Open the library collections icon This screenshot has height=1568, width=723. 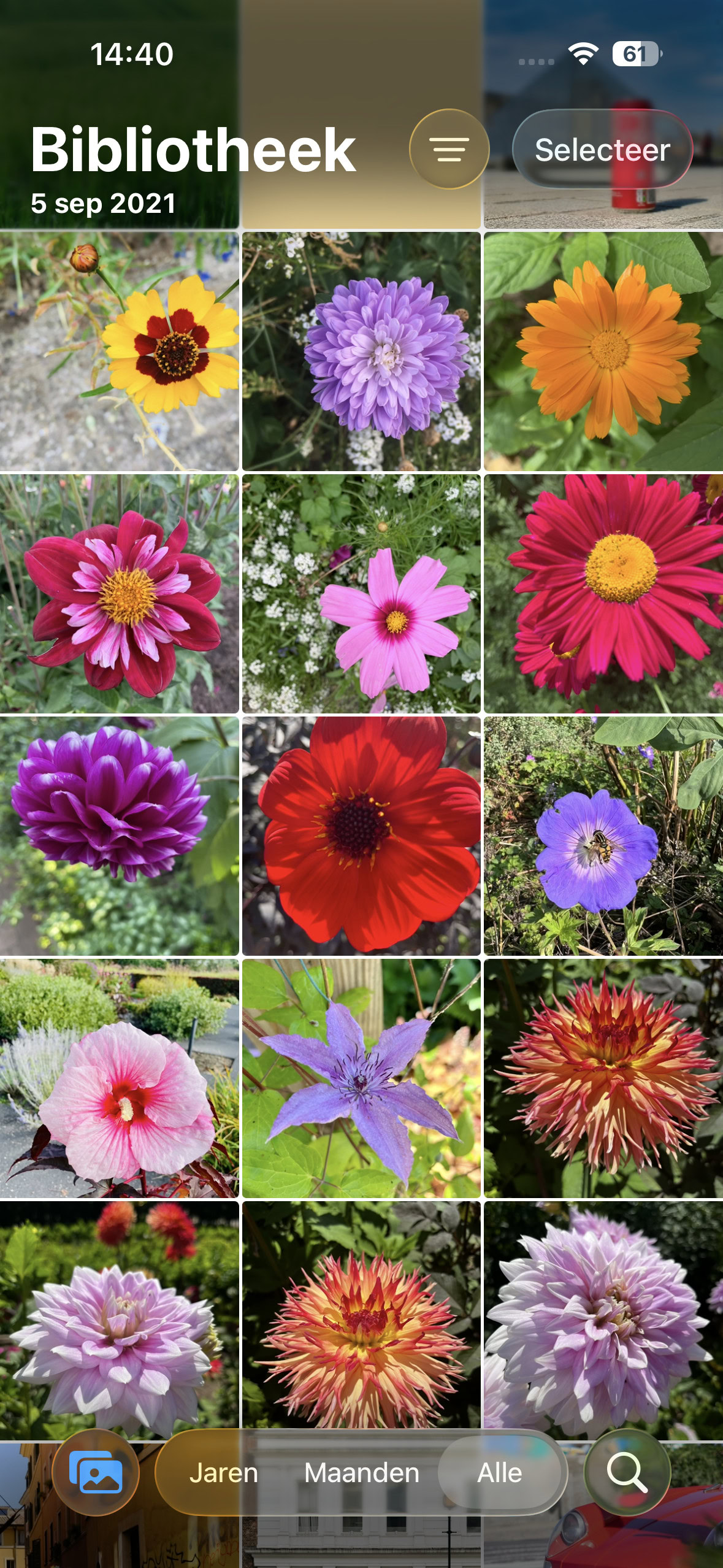[96, 1472]
